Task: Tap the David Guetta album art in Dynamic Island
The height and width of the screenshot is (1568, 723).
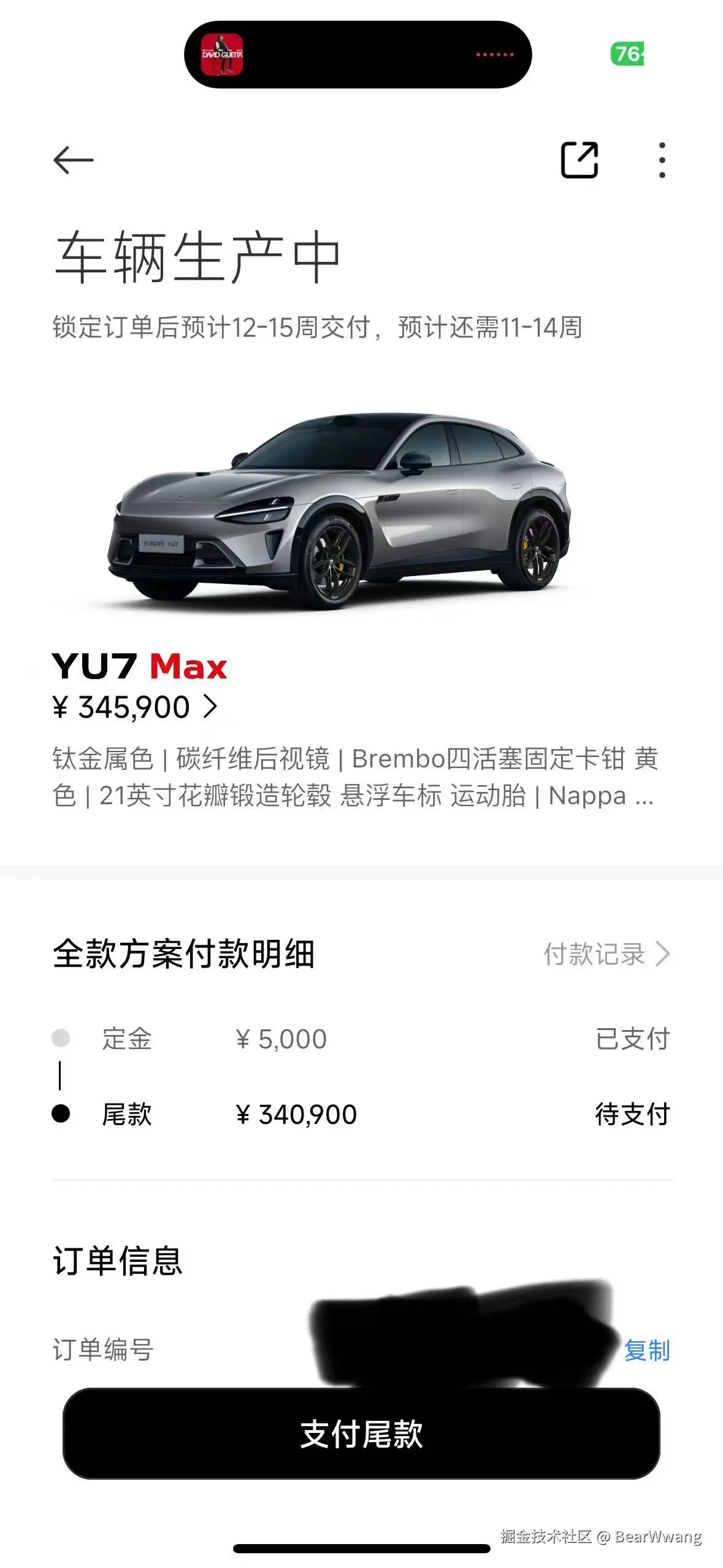Action: click(223, 53)
